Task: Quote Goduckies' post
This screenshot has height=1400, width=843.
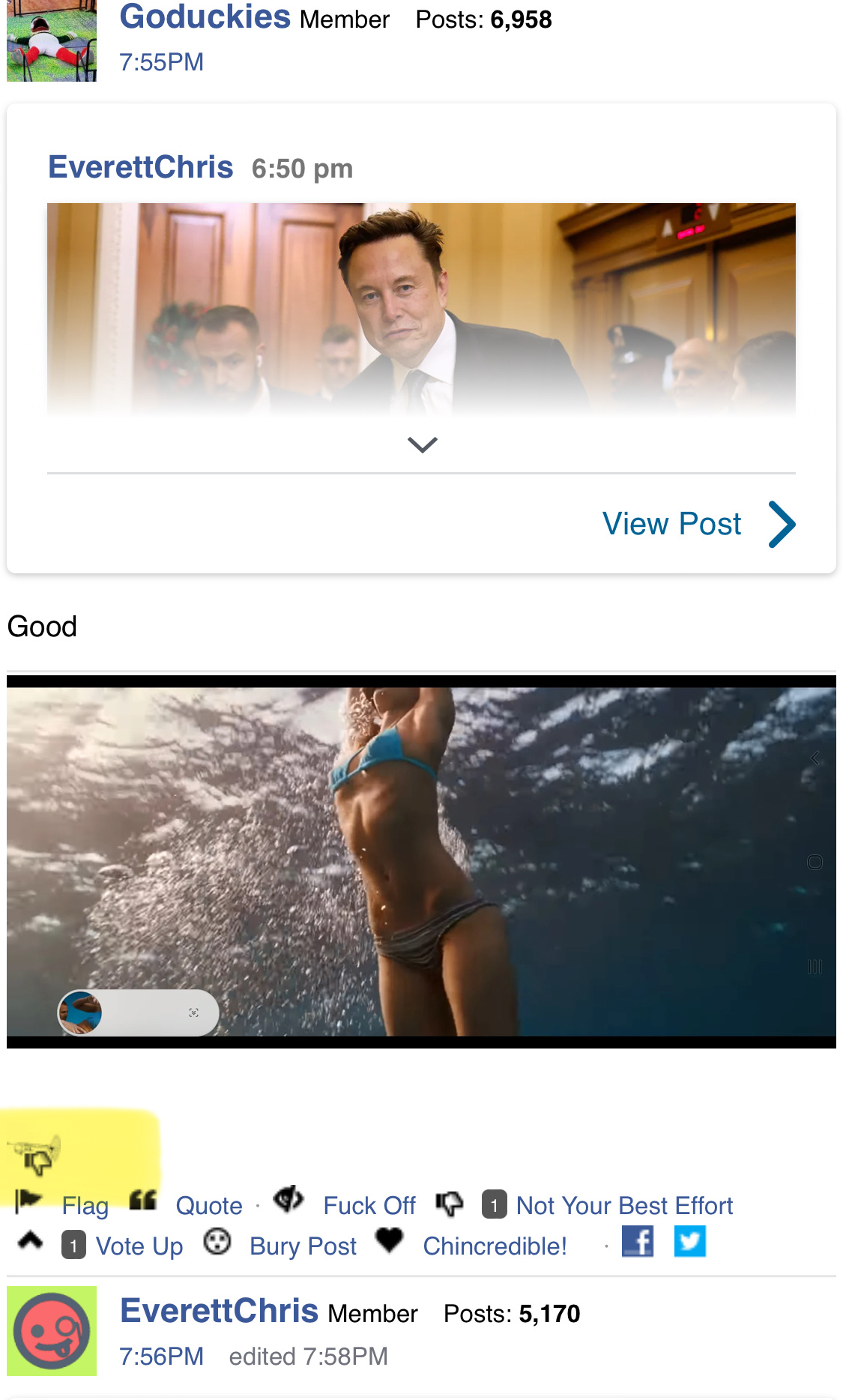Action: click(x=208, y=1206)
